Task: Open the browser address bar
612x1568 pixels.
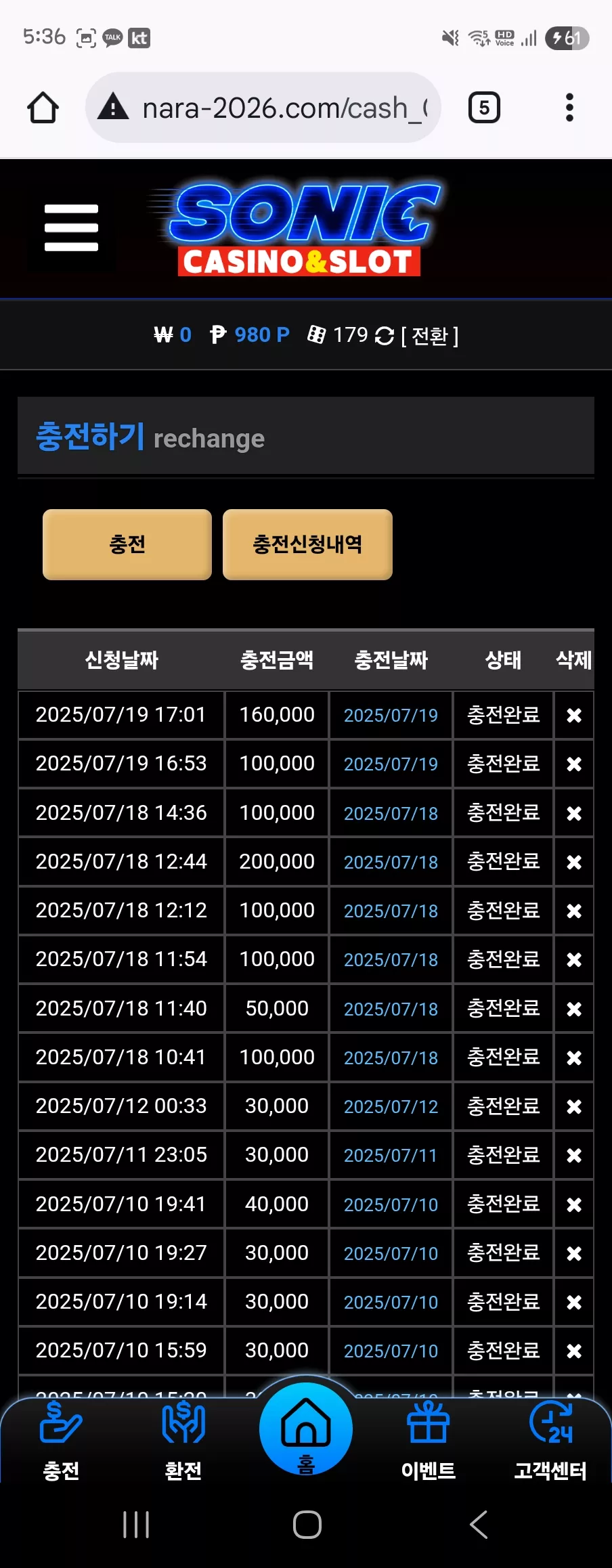Action: click(263, 108)
